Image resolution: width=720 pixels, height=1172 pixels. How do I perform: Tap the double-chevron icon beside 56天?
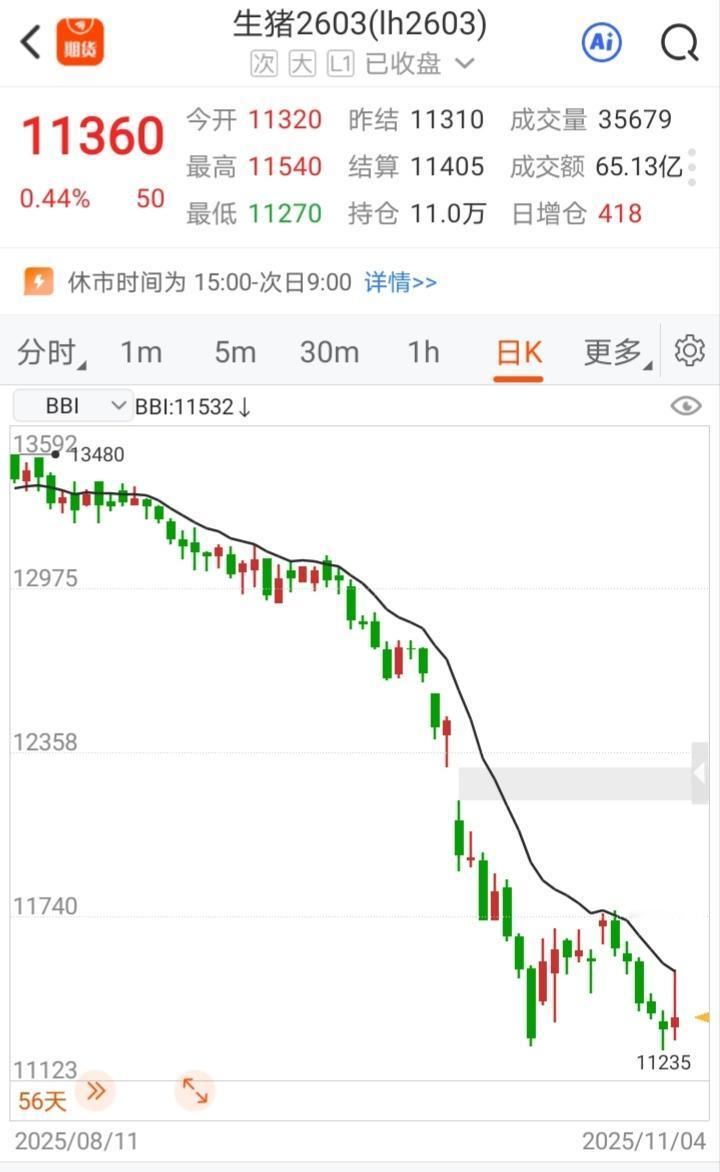(95, 1093)
